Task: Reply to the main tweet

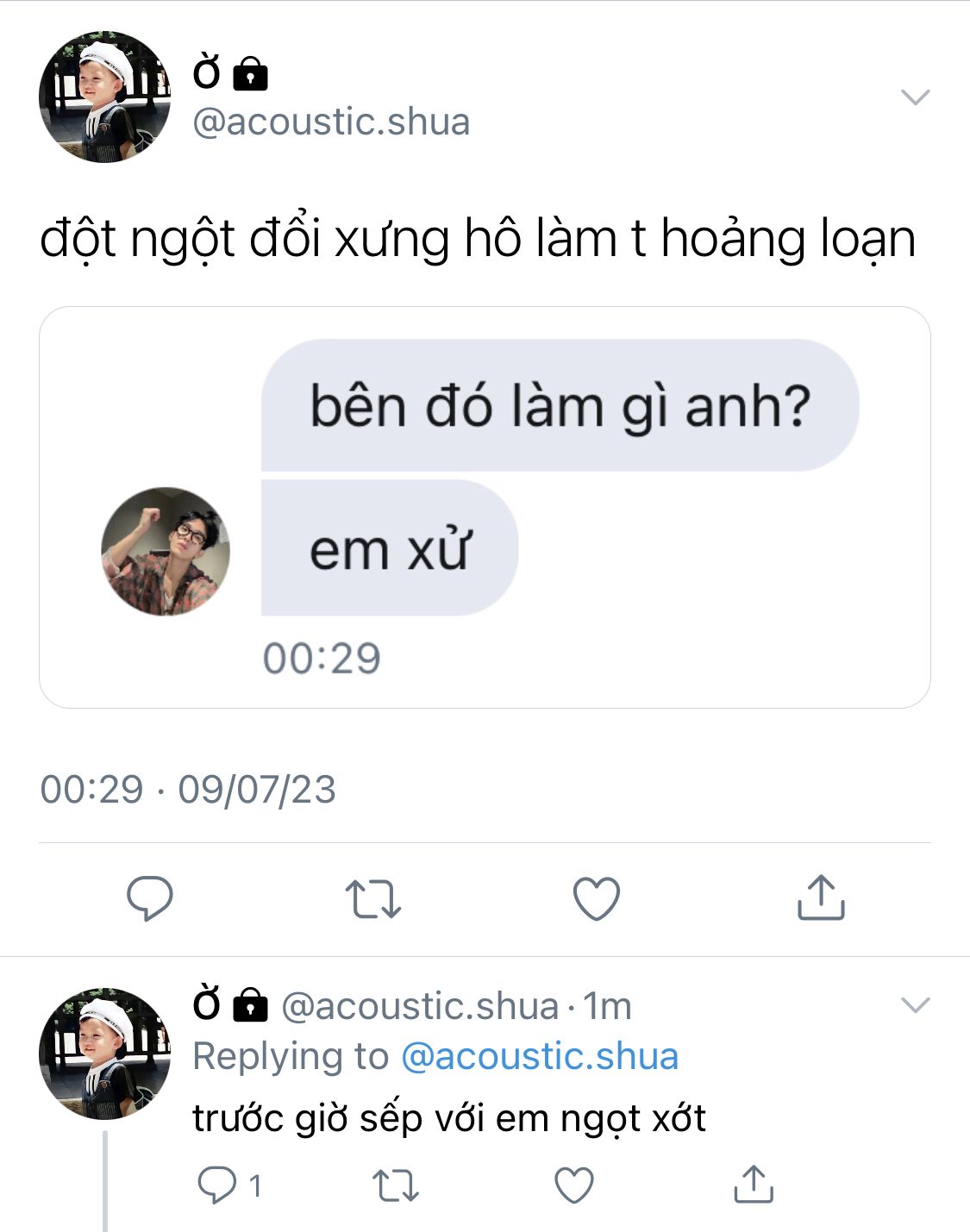Action: (150, 898)
